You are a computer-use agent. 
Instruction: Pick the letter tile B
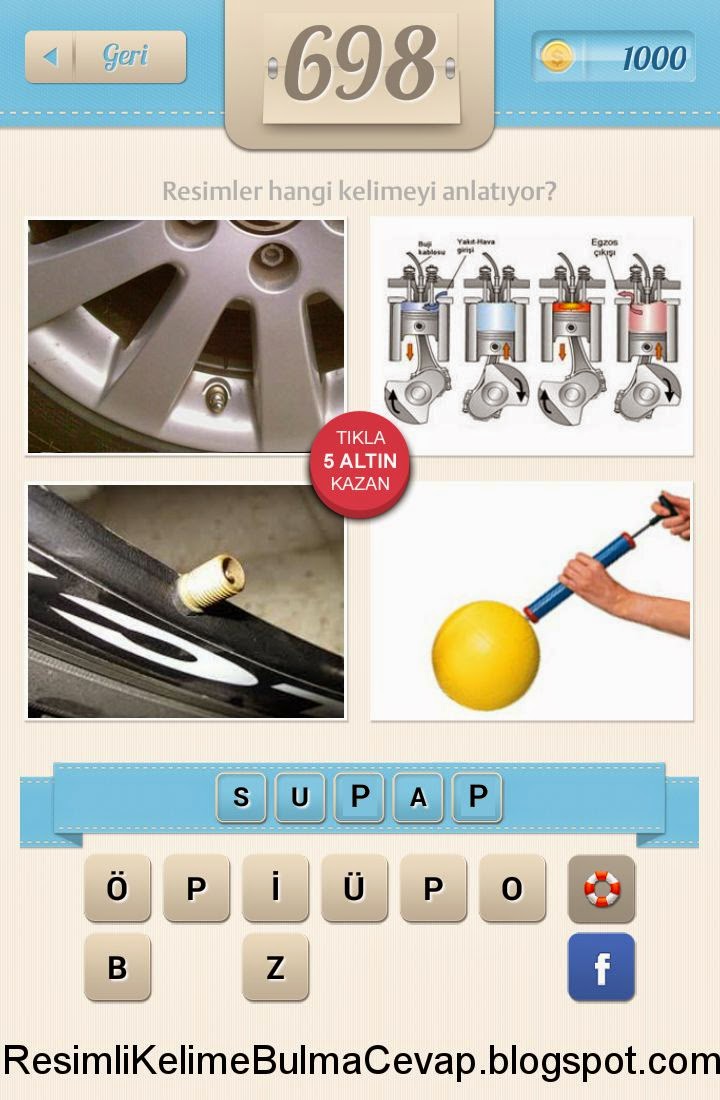click(117, 967)
